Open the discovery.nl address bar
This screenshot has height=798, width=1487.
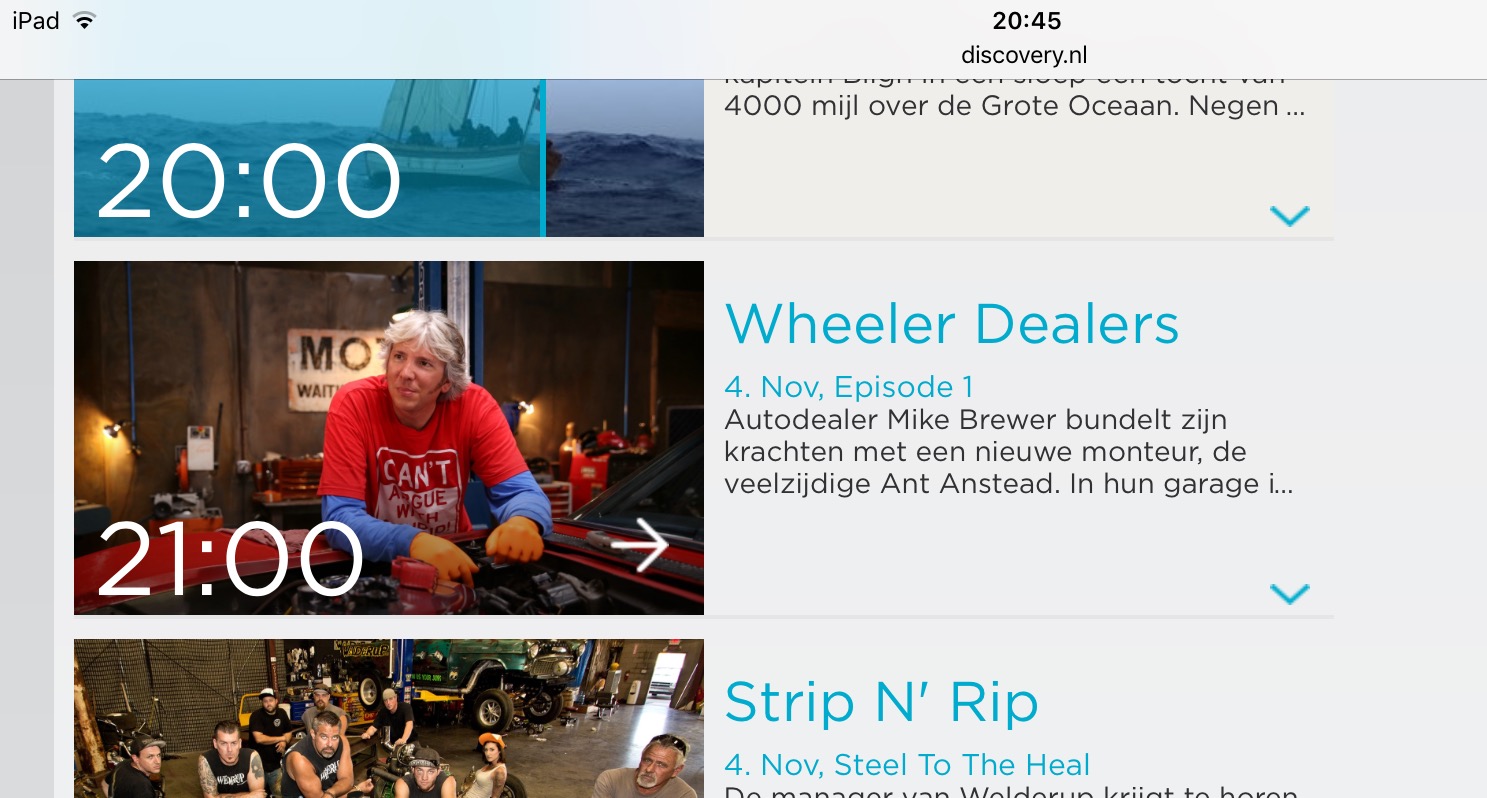1024,55
